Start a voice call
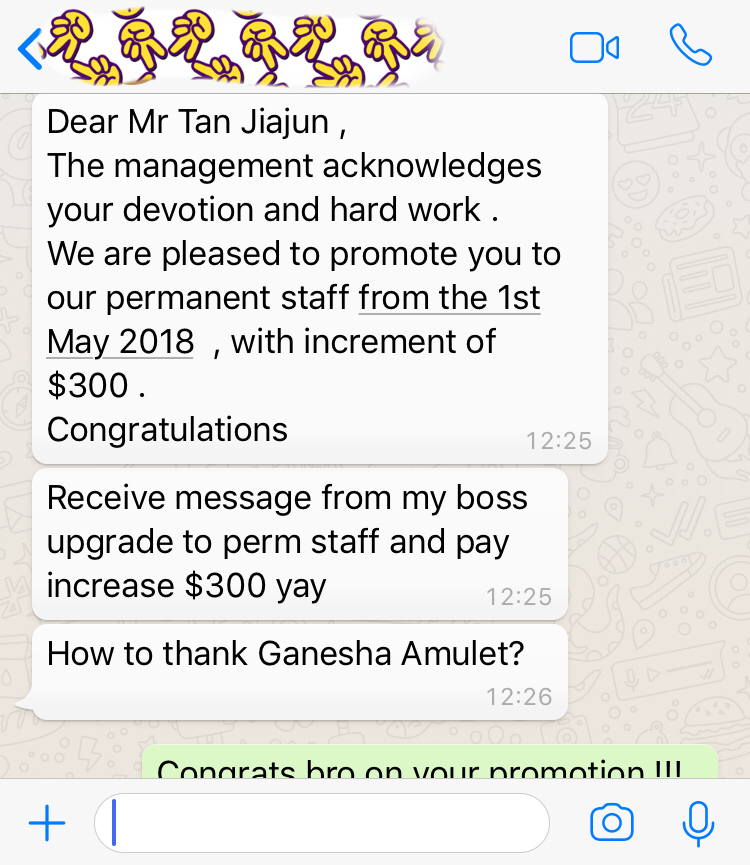Screen dimensions: 750x865 (690, 46)
